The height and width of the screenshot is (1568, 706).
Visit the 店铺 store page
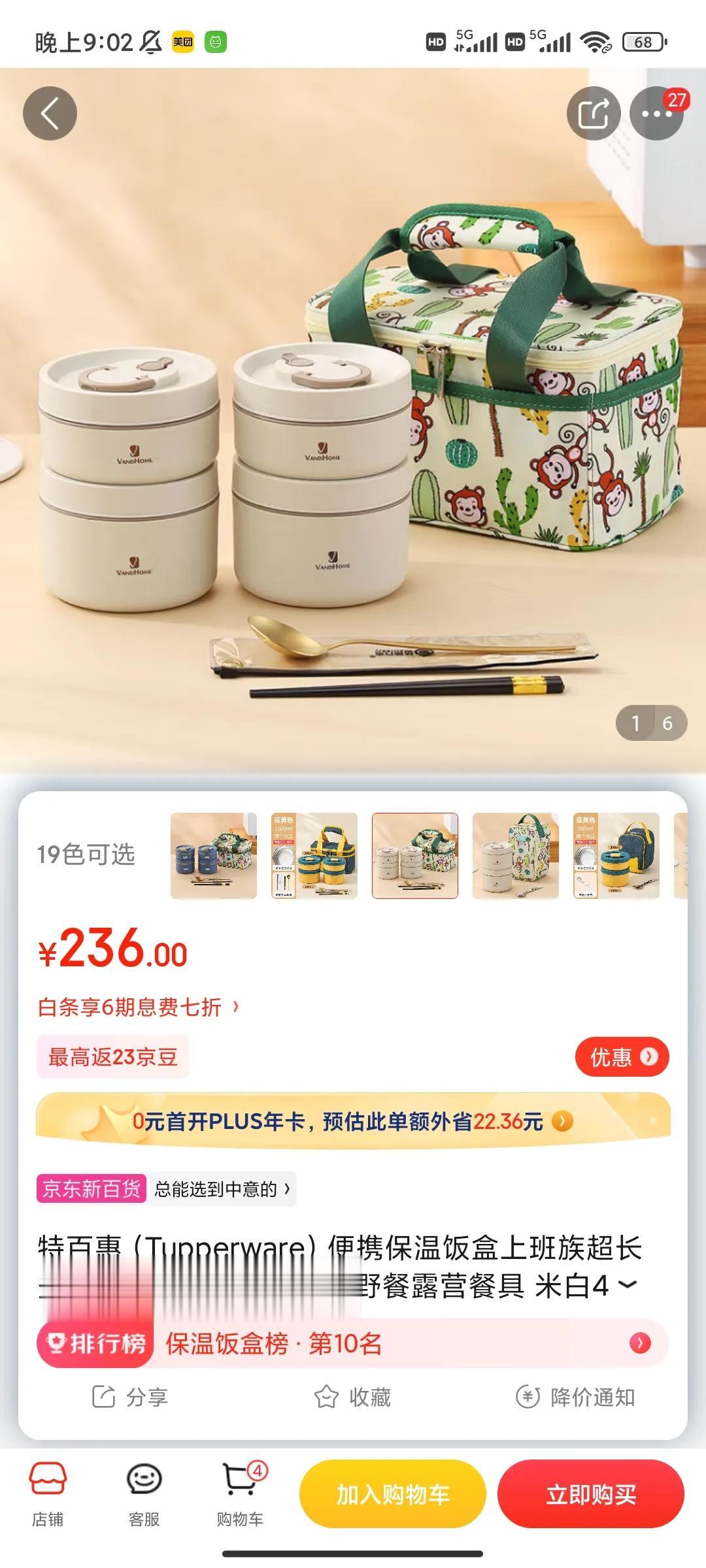[x=48, y=1492]
